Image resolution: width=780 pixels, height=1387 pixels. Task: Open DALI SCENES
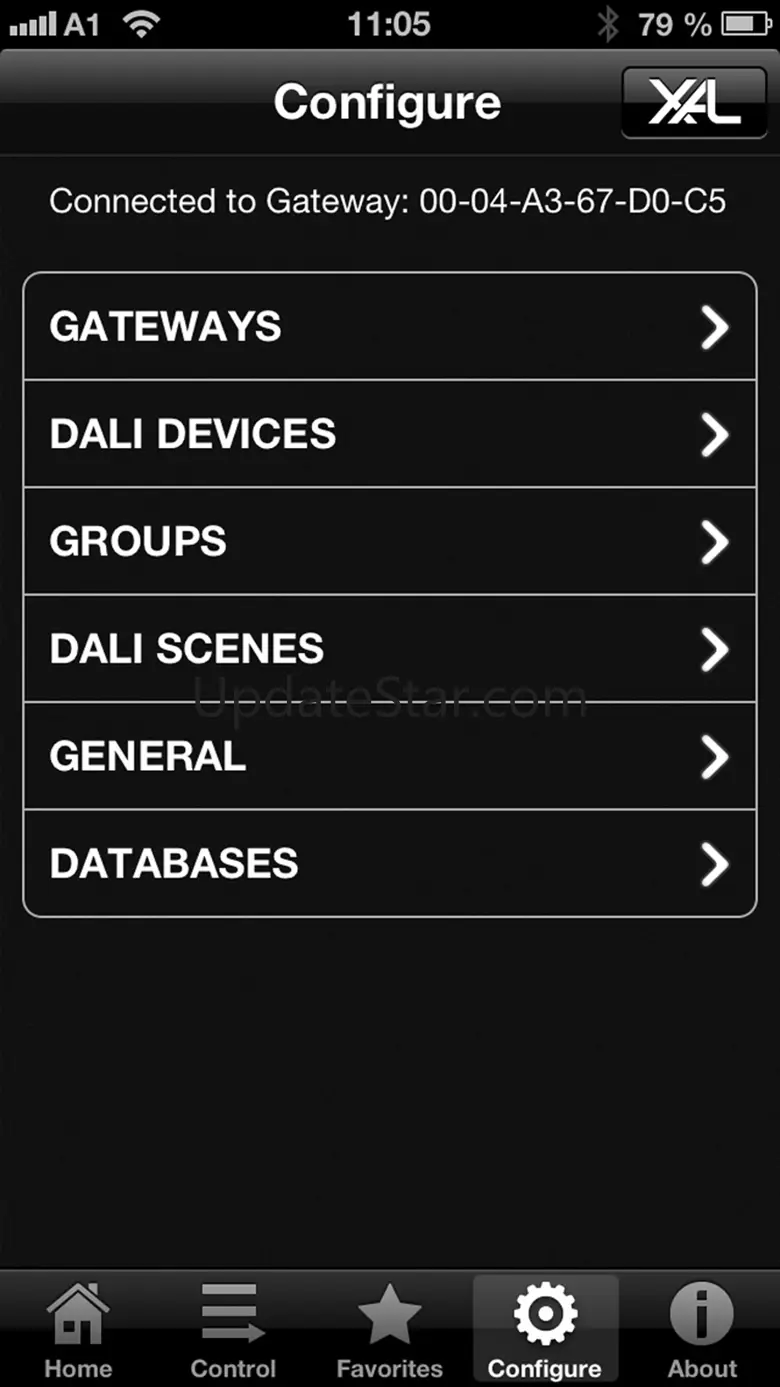tap(390, 649)
